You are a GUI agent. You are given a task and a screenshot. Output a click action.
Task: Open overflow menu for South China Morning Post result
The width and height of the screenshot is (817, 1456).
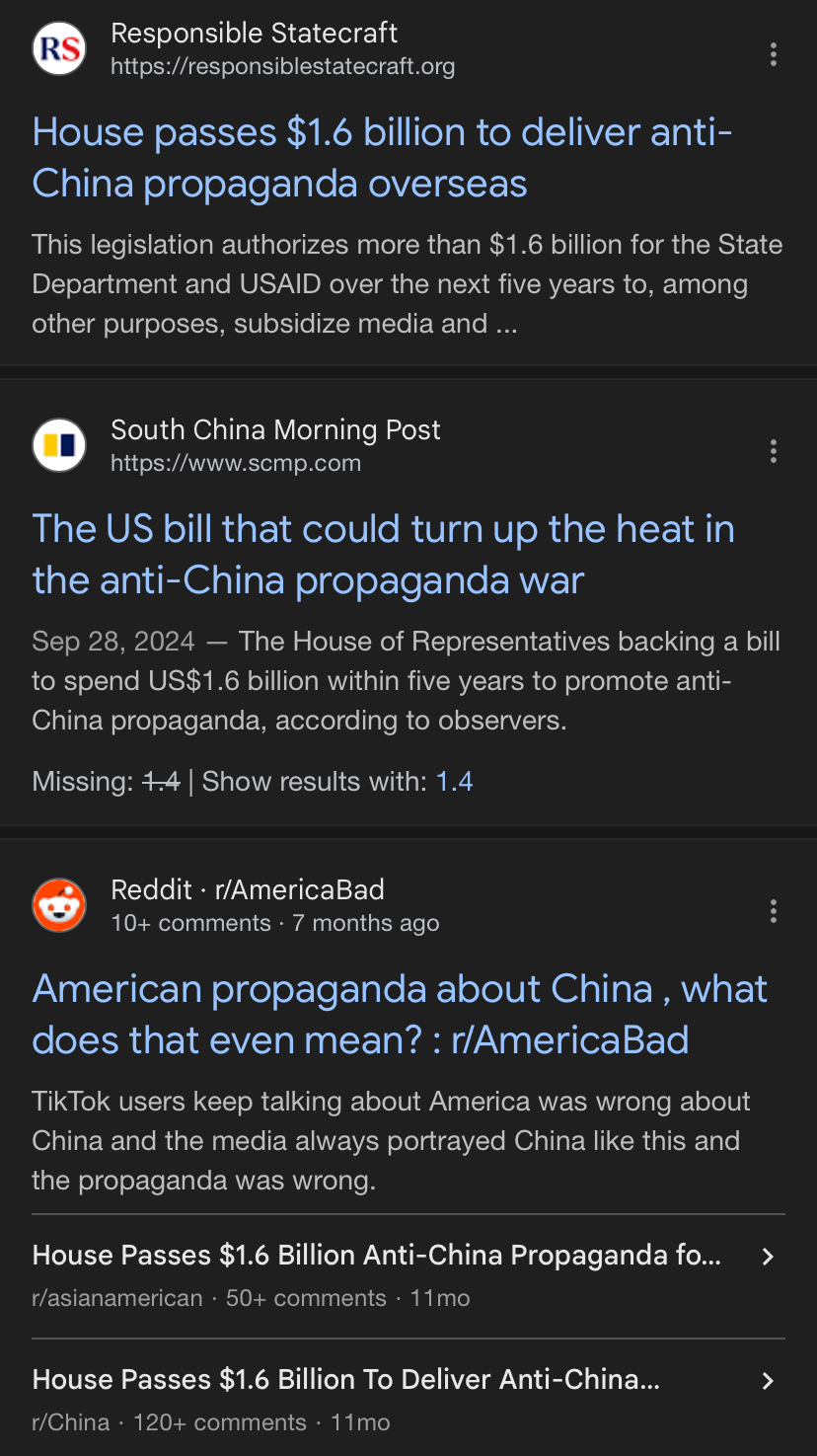[773, 451]
